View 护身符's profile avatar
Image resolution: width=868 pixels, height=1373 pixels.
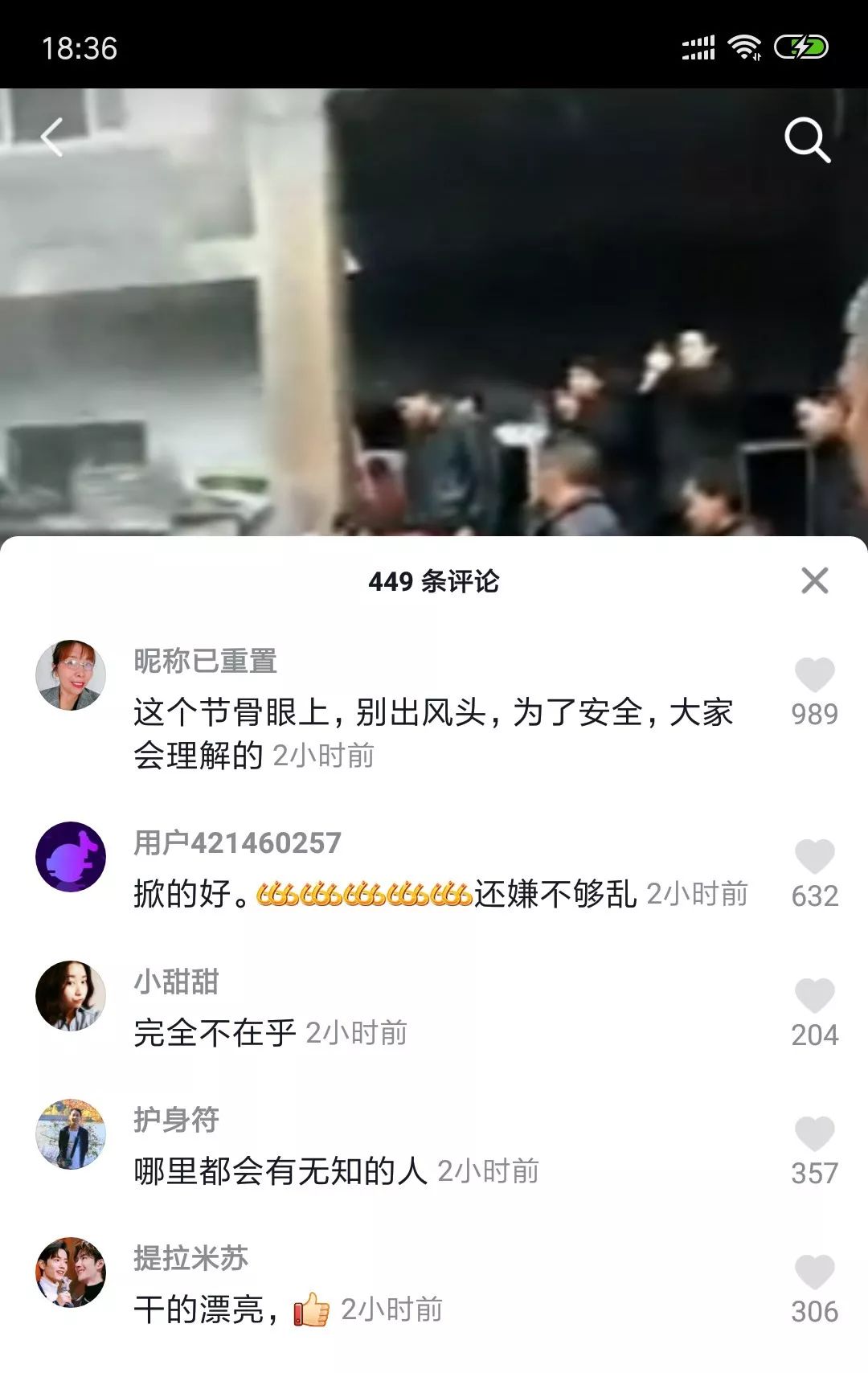click(x=71, y=1134)
